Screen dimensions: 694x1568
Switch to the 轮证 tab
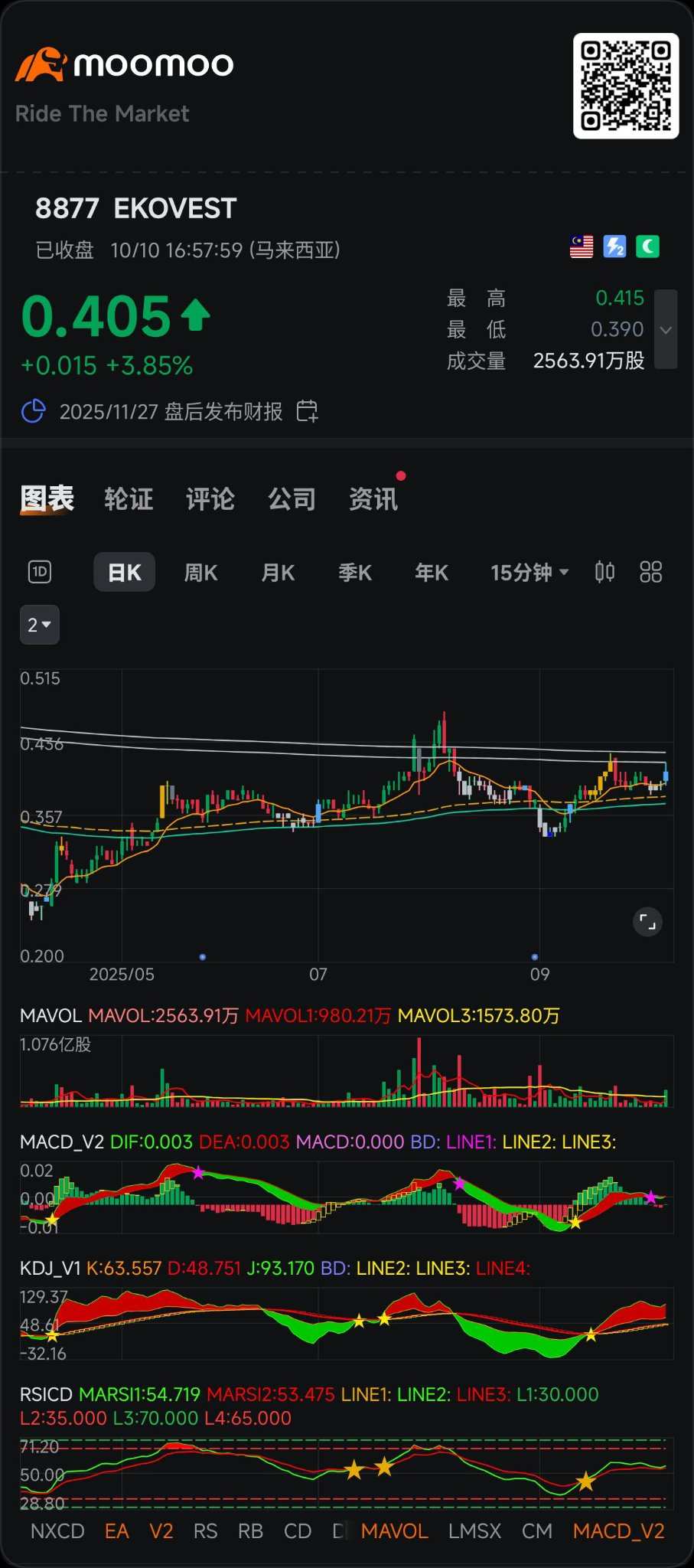click(129, 499)
